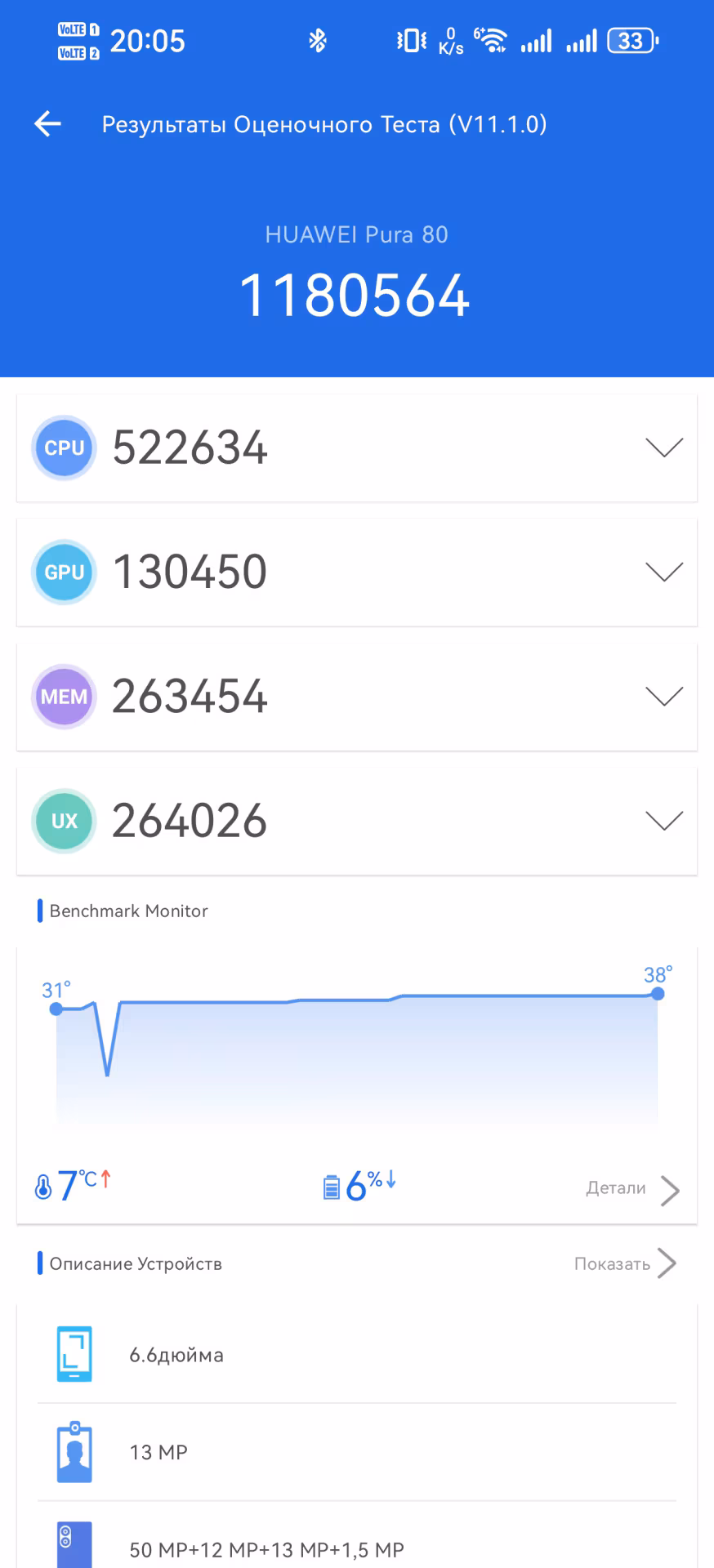The height and width of the screenshot is (1568, 714).
Task: Go back using the top arrow
Action: [x=47, y=124]
